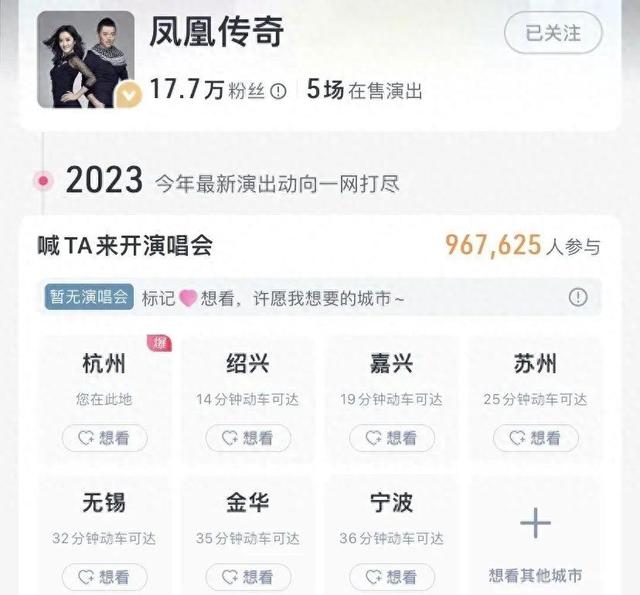
Task: View 5场在售演出 listings
Action: [364, 91]
